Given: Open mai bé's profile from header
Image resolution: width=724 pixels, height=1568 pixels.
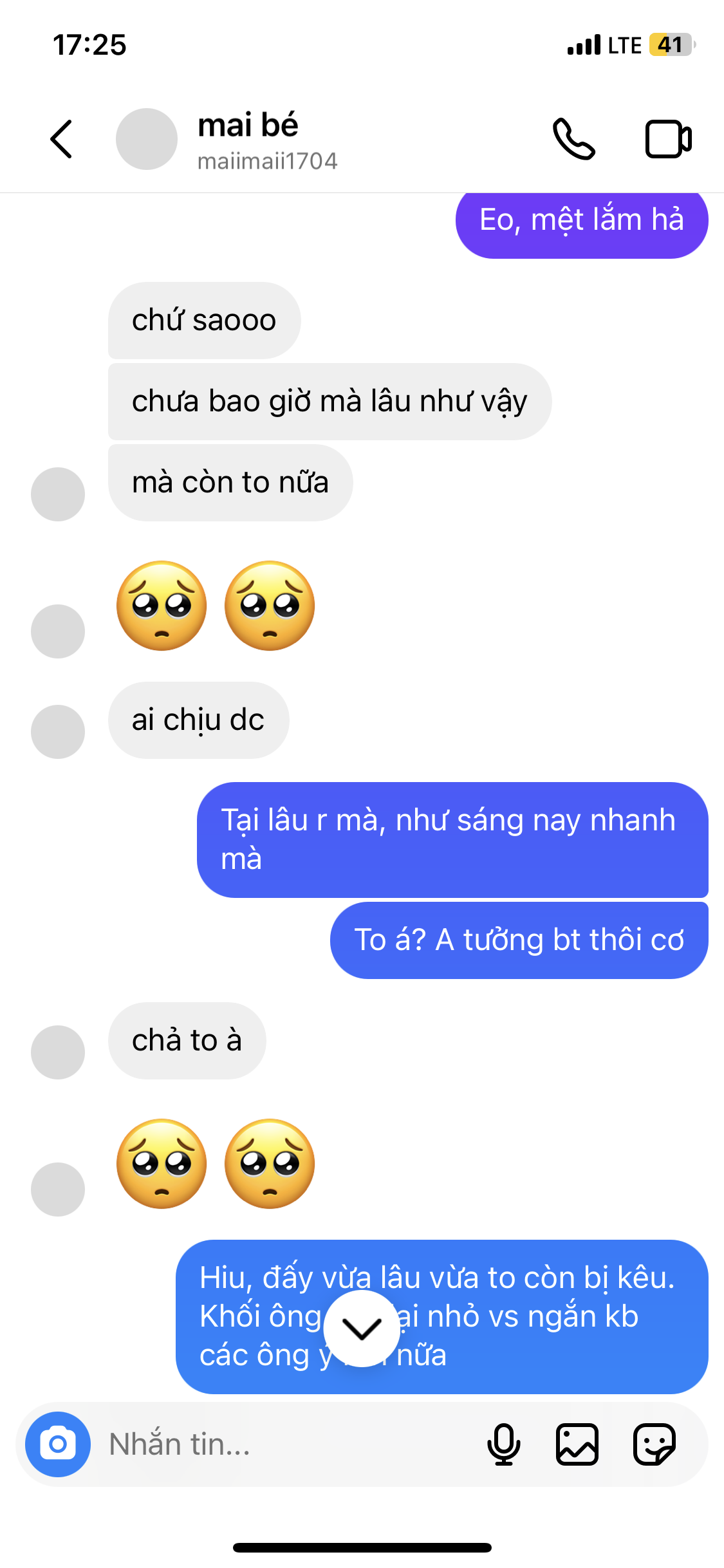Looking at the screenshot, I should [248, 140].
